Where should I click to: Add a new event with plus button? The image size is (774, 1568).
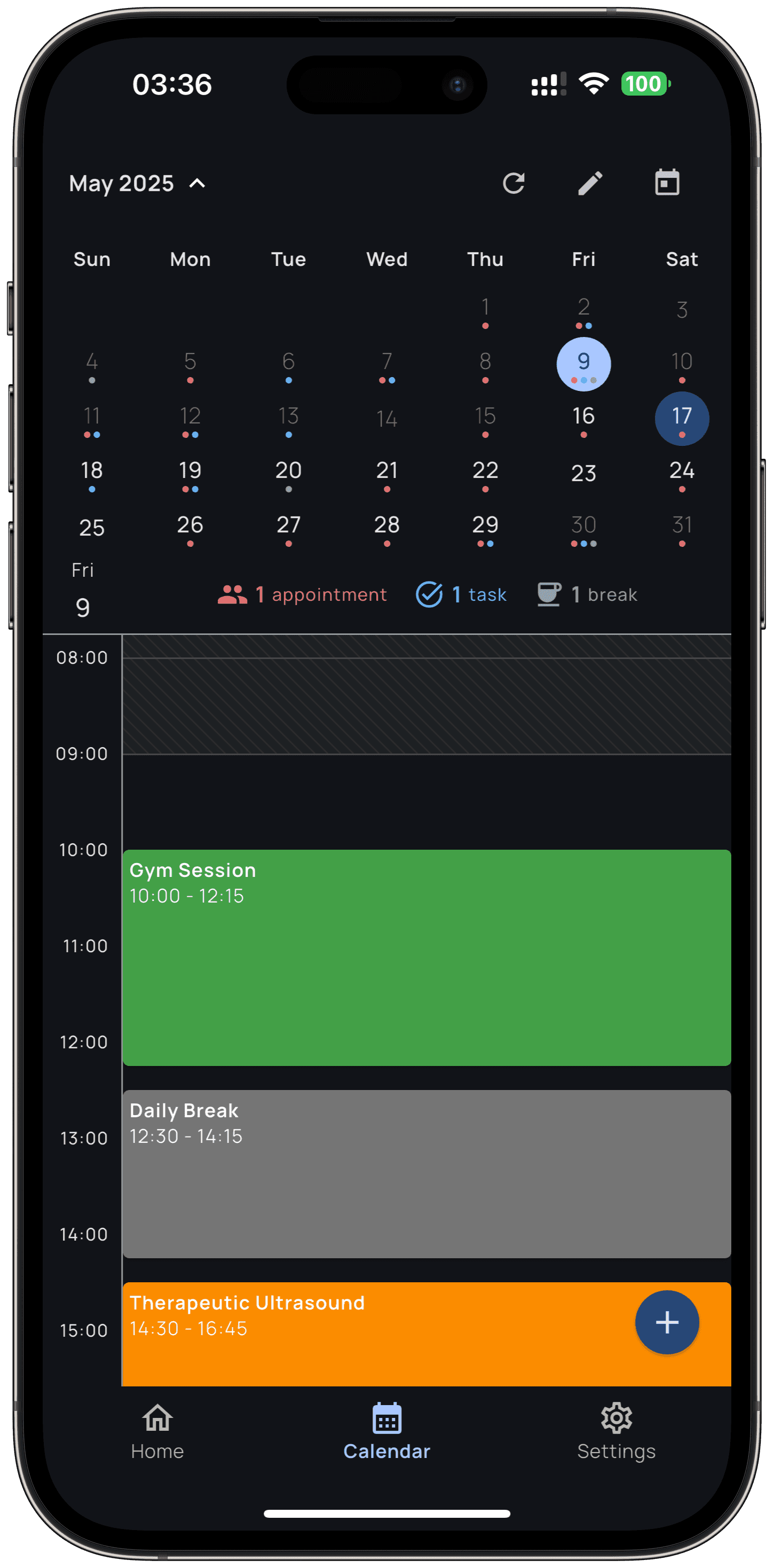667,1322
